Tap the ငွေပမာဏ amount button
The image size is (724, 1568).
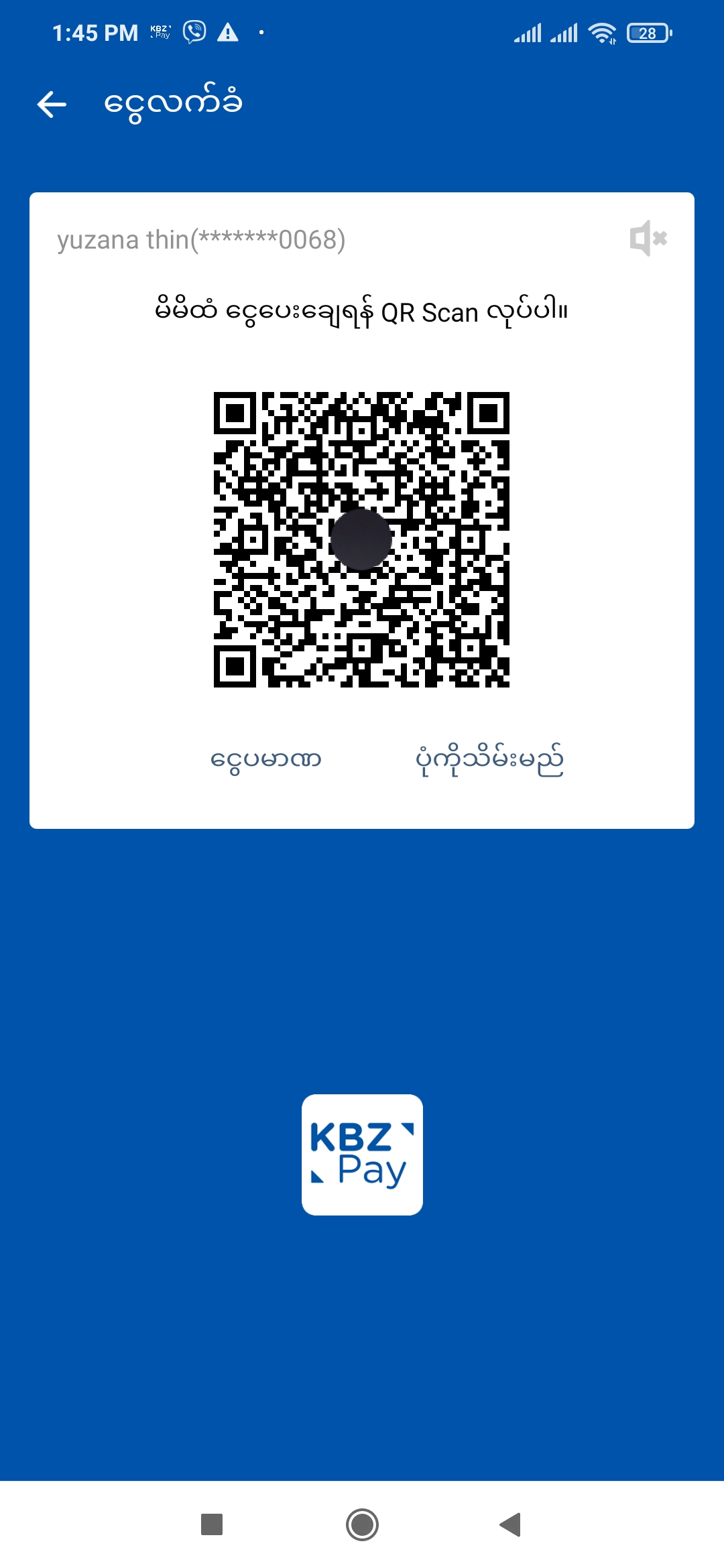click(265, 760)
